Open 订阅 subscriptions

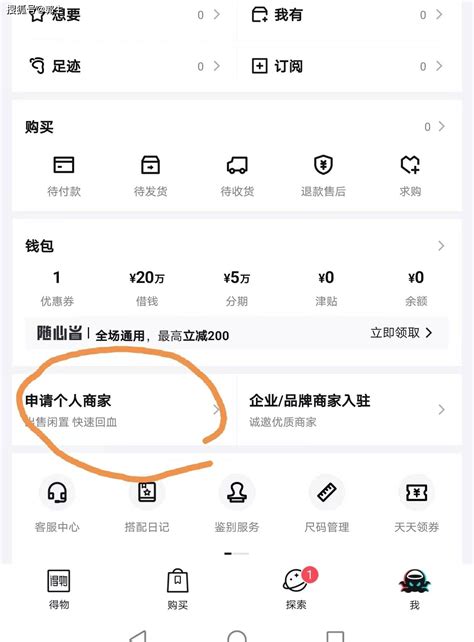[x=347, y=66]
